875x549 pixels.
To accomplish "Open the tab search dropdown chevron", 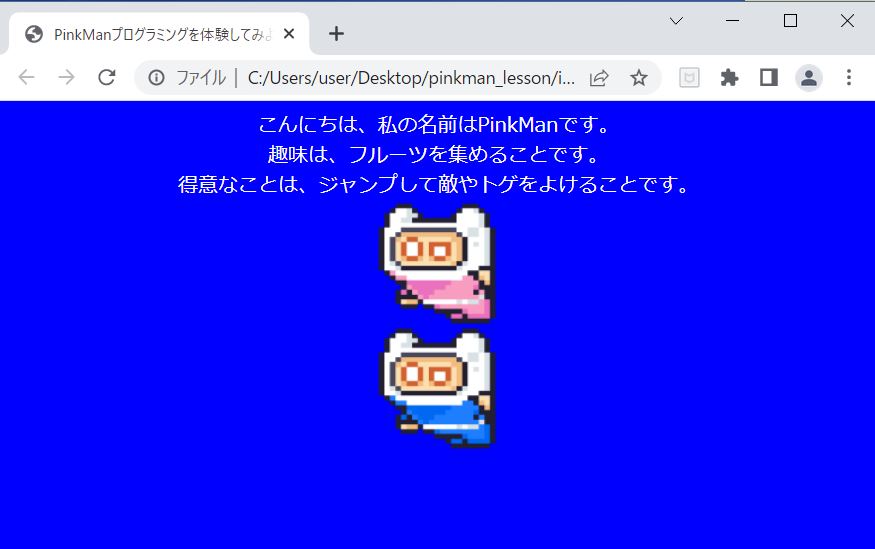I will coord(676,20).
